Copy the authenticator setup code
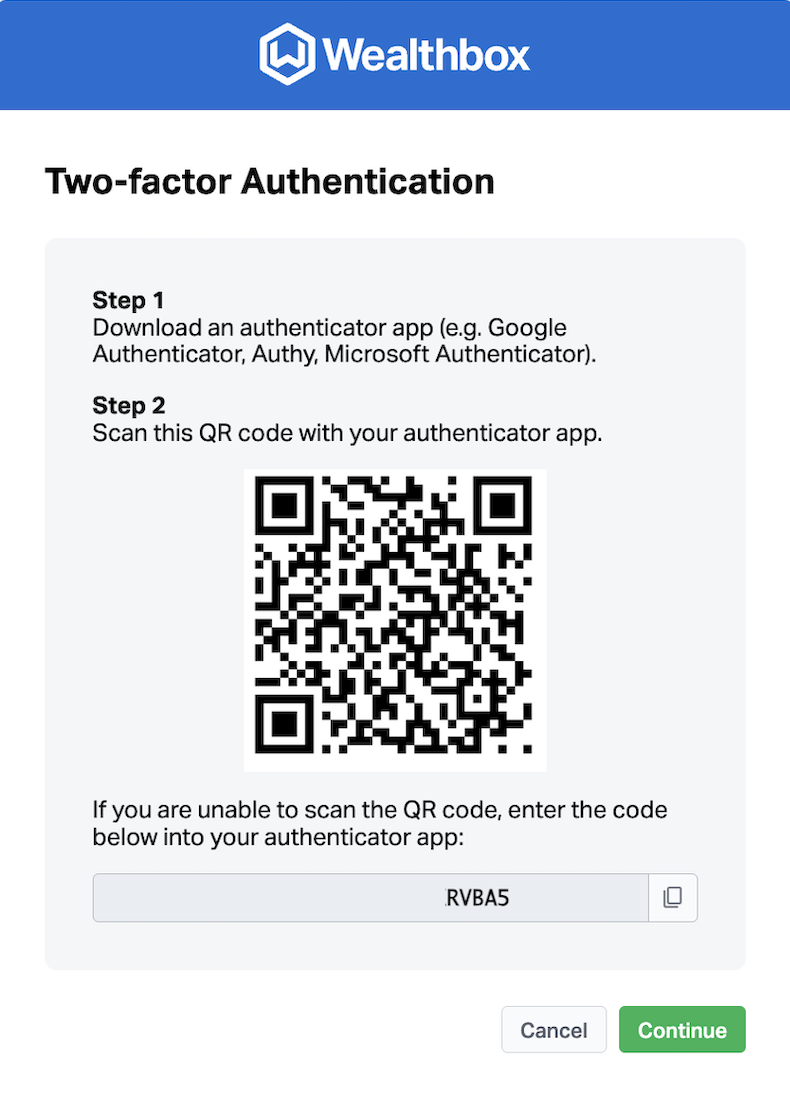The width and height of the screenshot is (790, 1096). 673,898
